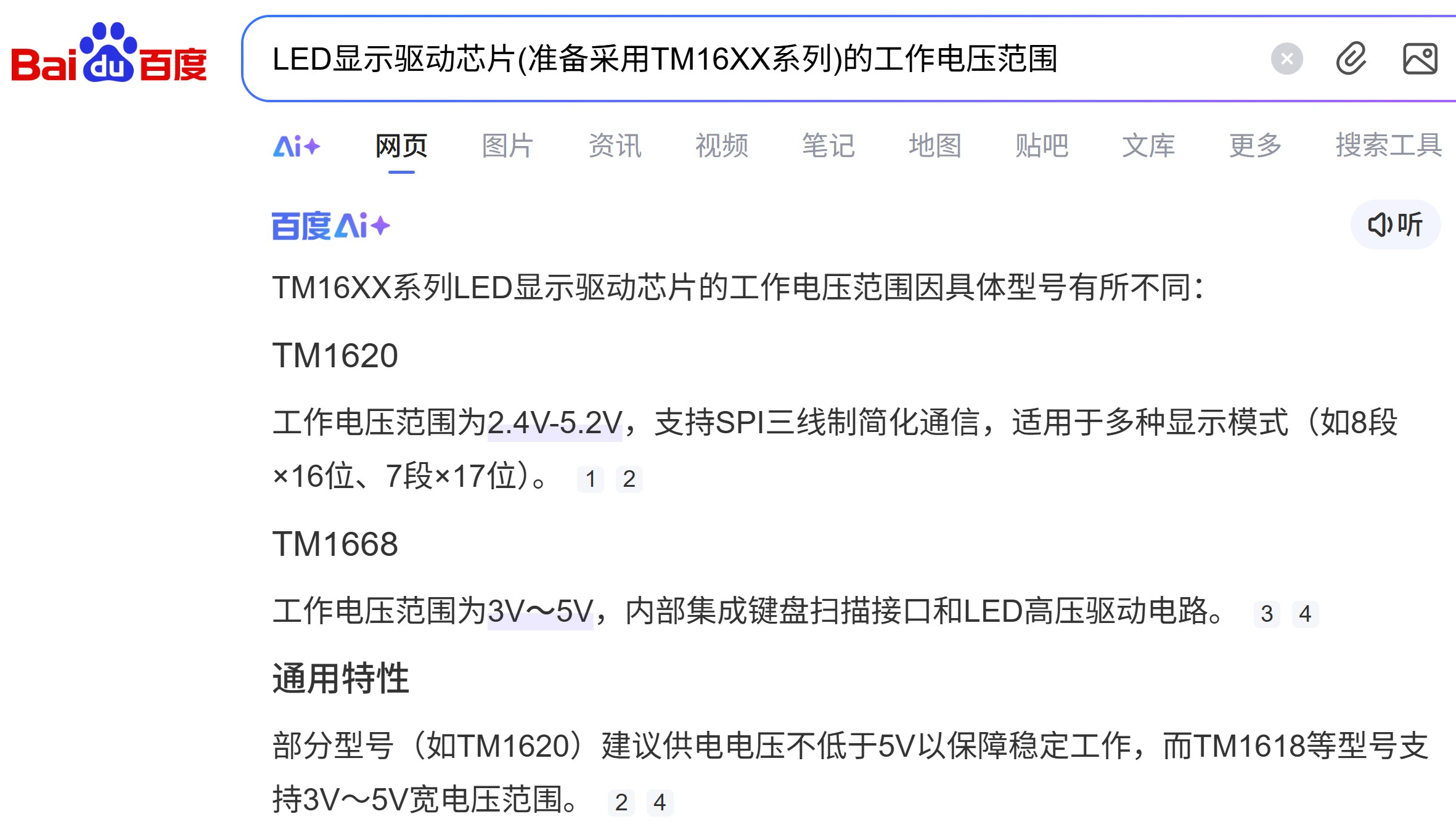Screen dimensions: 1456x835
Task: Open citation 3 under TM1668 section
Action: tap(1267, 614)
